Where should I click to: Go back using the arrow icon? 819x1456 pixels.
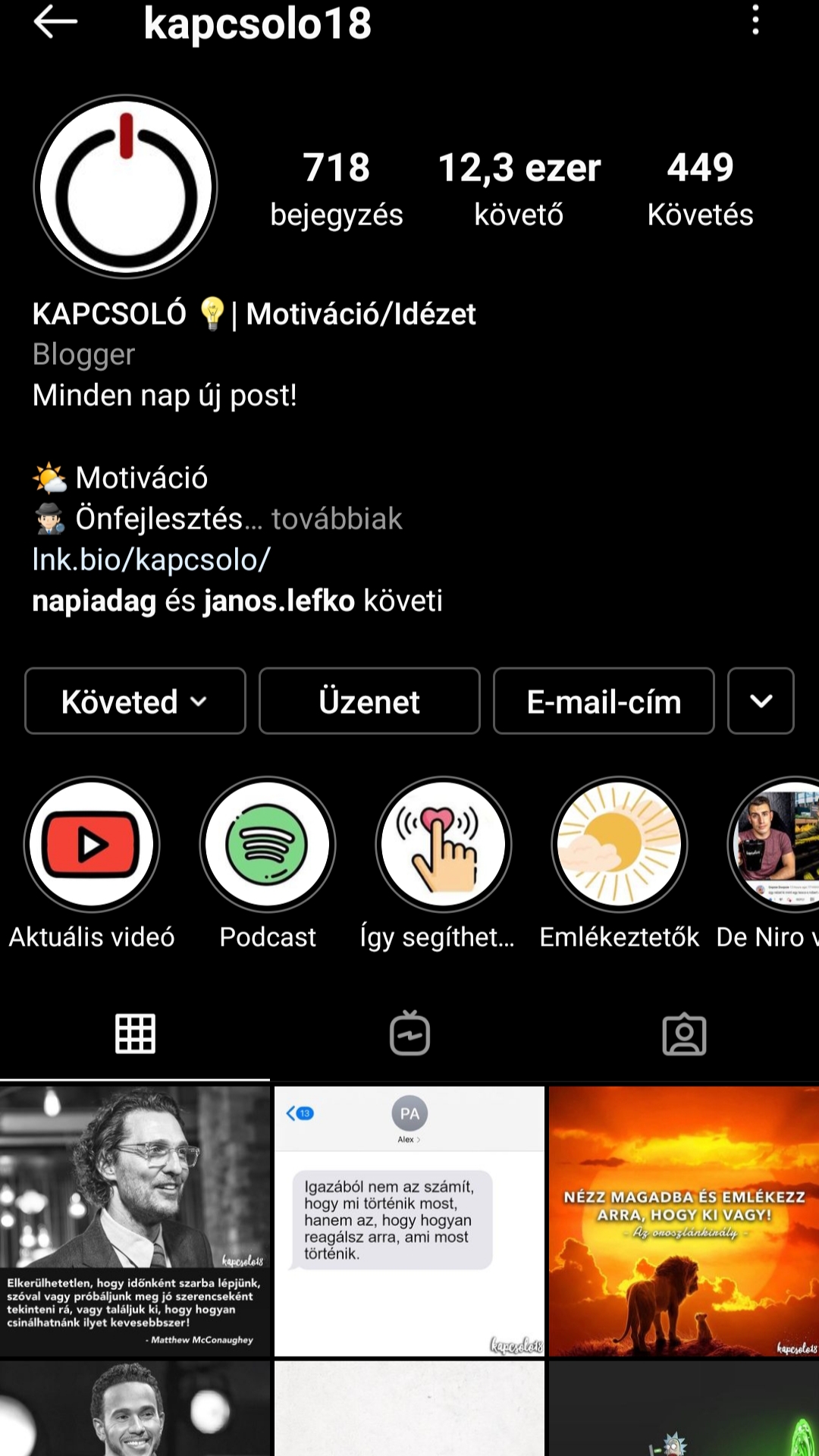point(55,22)
